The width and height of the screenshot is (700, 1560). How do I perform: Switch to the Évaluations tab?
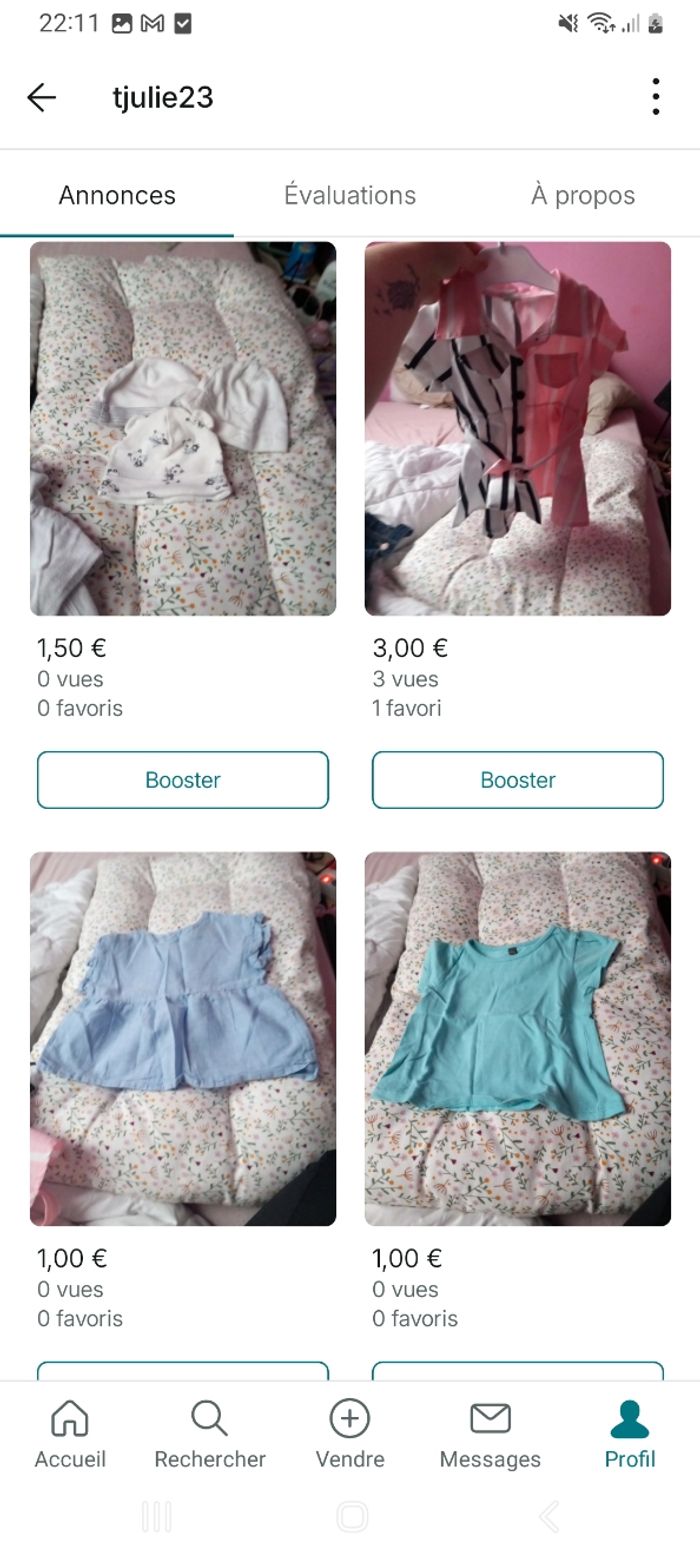[x=350, y=195]
